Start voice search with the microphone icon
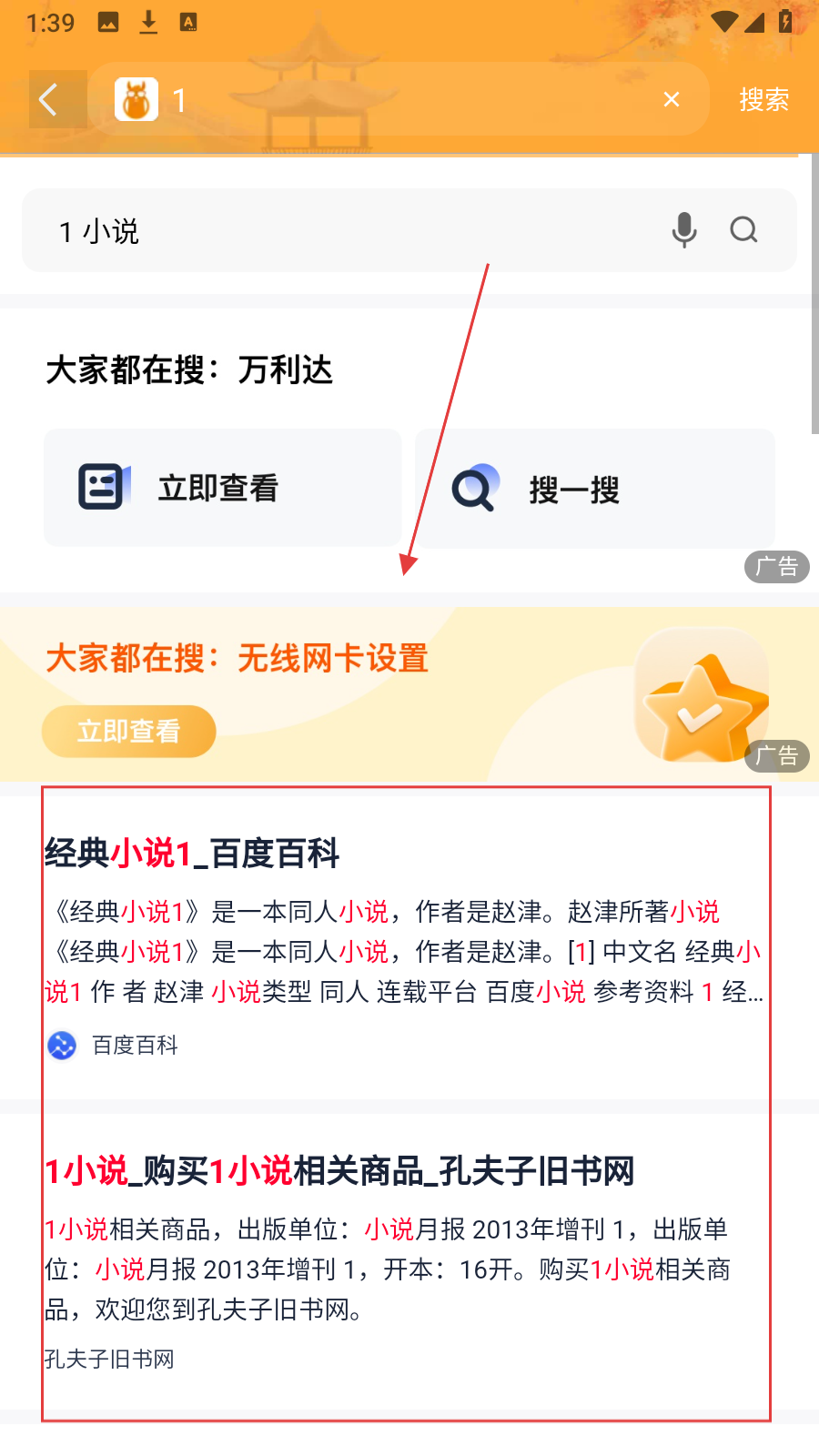819x1456 pixels. [683, 230]
